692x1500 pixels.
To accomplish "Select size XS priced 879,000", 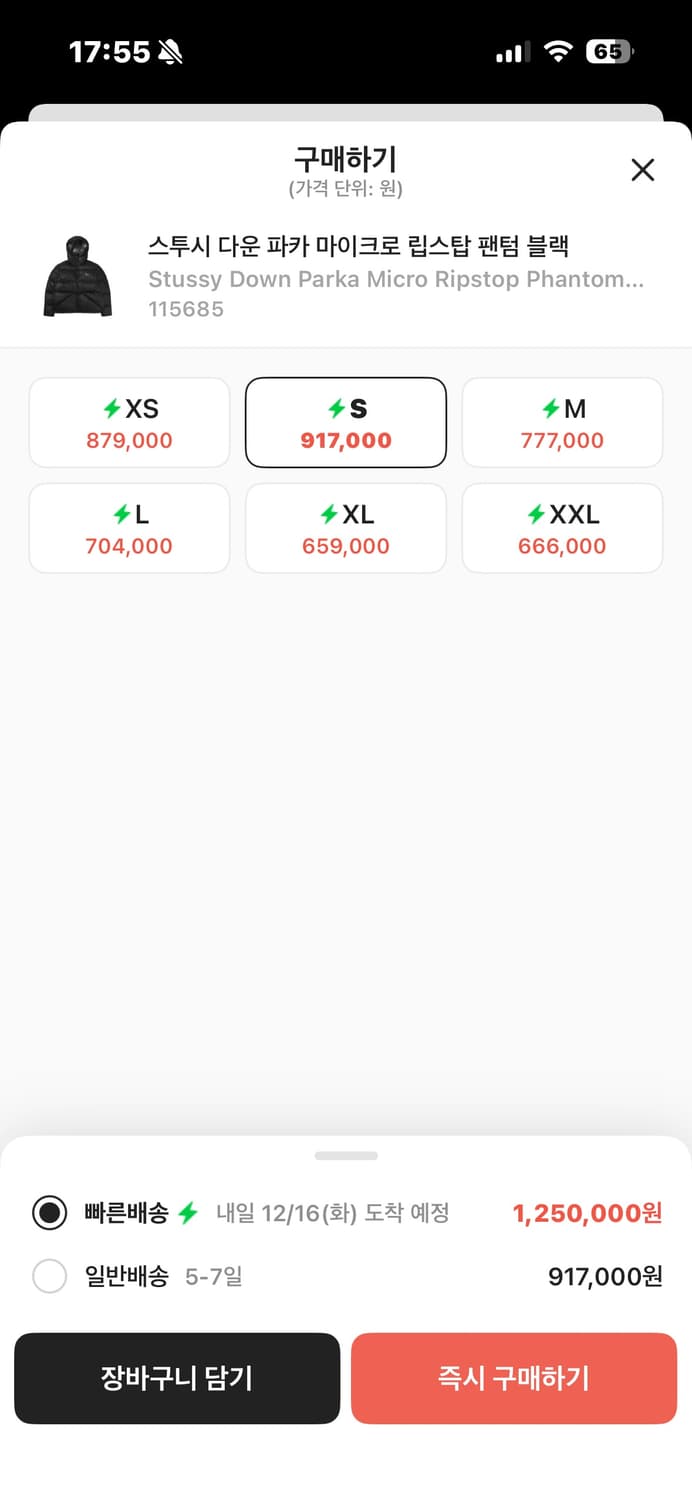I will [x=129, y=423].
